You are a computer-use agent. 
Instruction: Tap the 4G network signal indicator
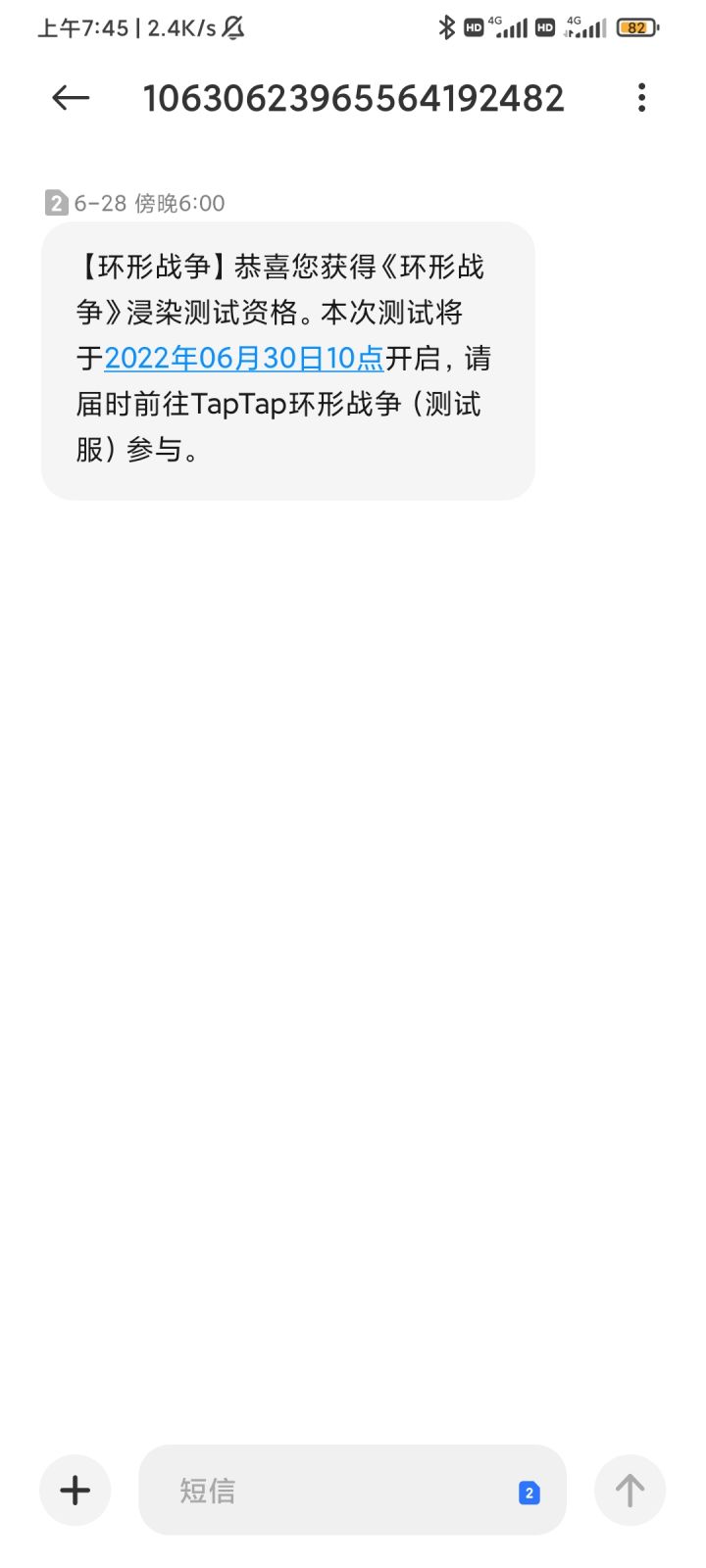510,27
